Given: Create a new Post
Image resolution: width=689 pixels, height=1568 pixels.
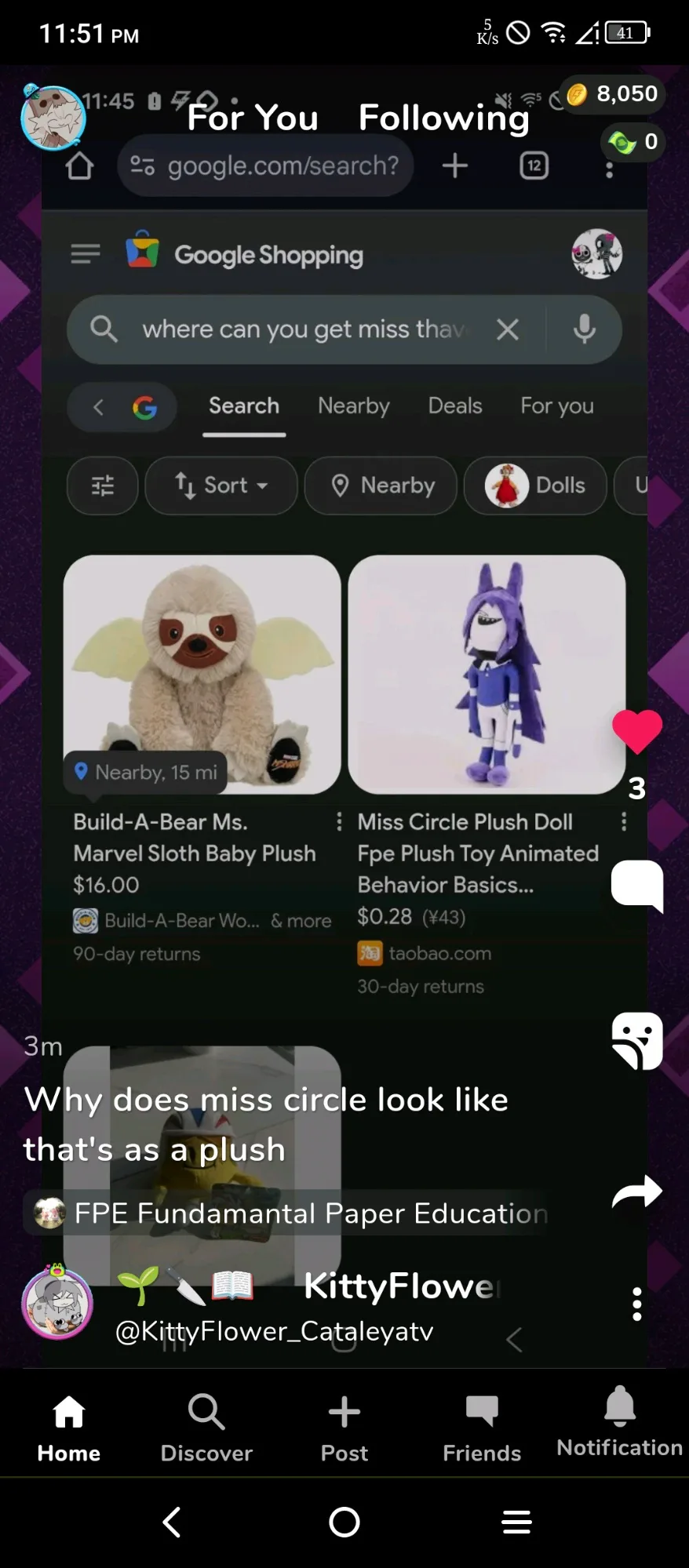Looking at the screenshot, I should (x=344, y=1428).
